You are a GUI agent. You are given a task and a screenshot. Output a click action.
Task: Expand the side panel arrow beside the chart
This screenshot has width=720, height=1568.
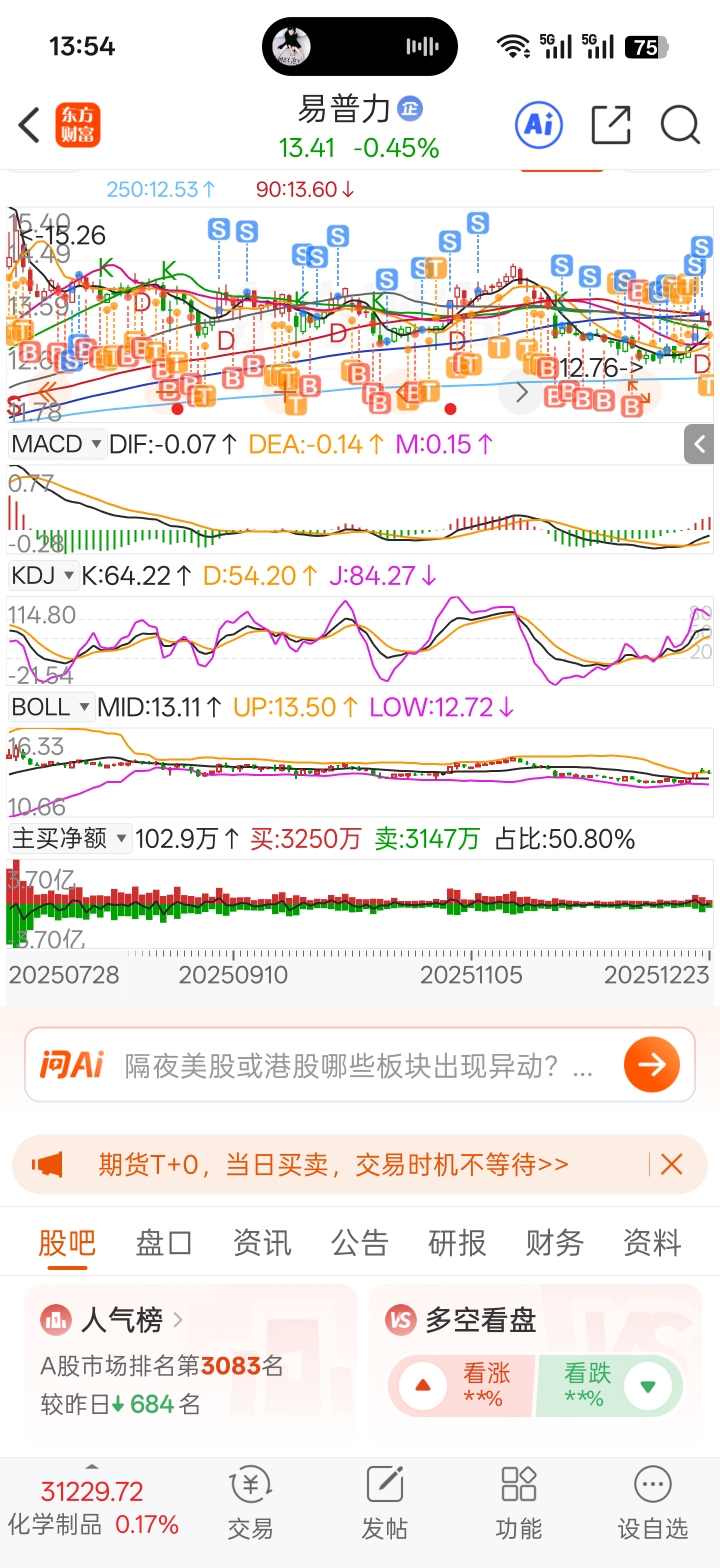point(699,445)
